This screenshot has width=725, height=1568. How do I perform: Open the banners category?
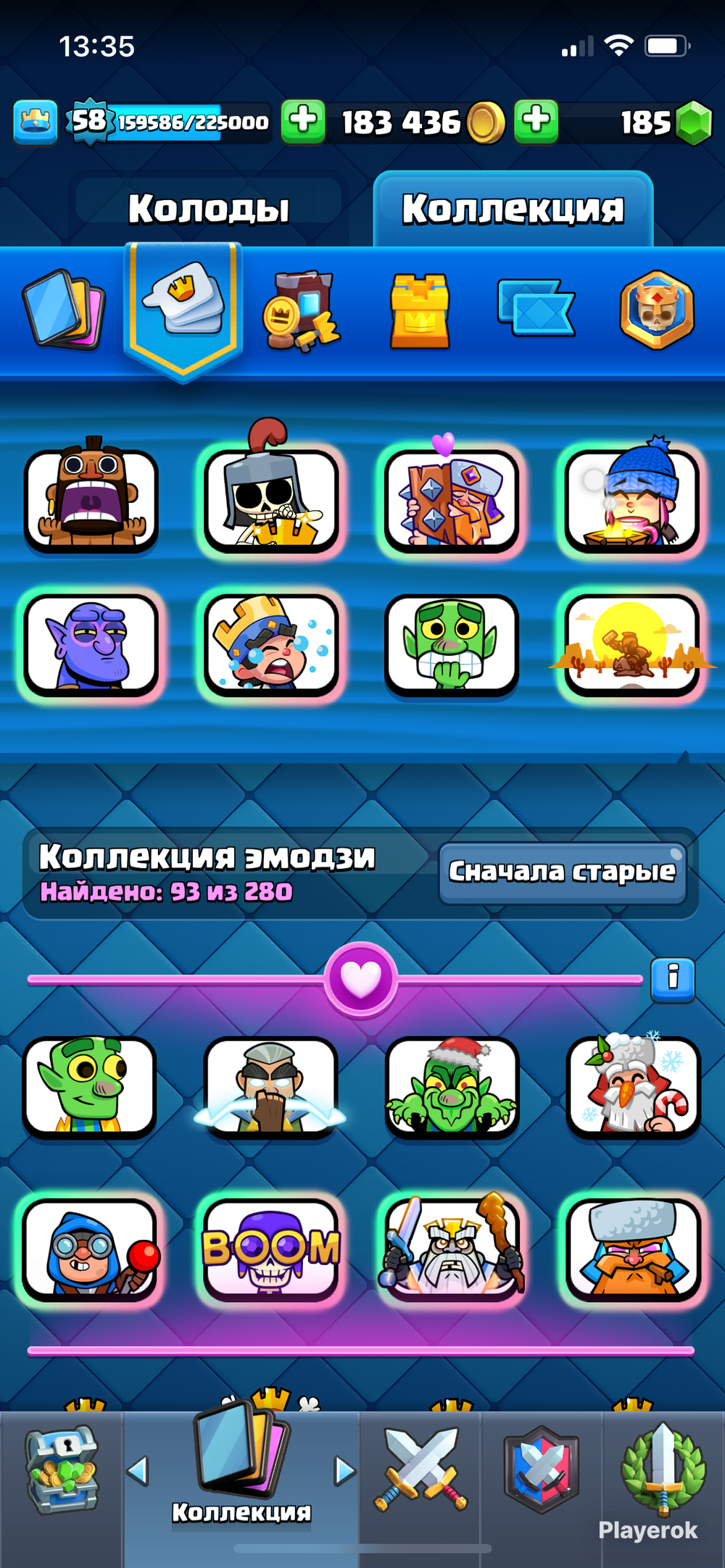pos(536,309)
